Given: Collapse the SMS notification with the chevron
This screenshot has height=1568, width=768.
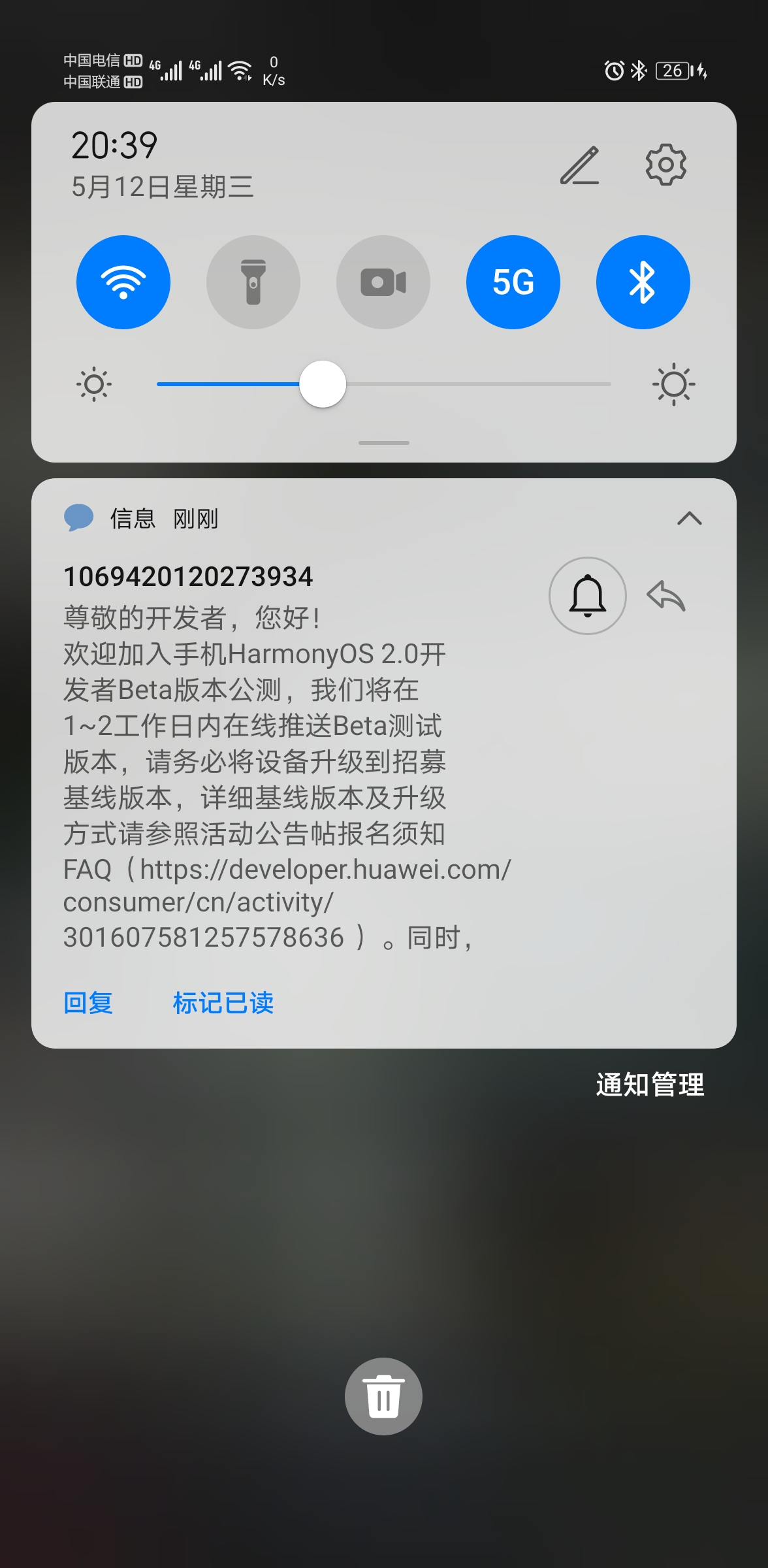Looking at the screenshot, I should pyautogui.click(x=690, y=518).
